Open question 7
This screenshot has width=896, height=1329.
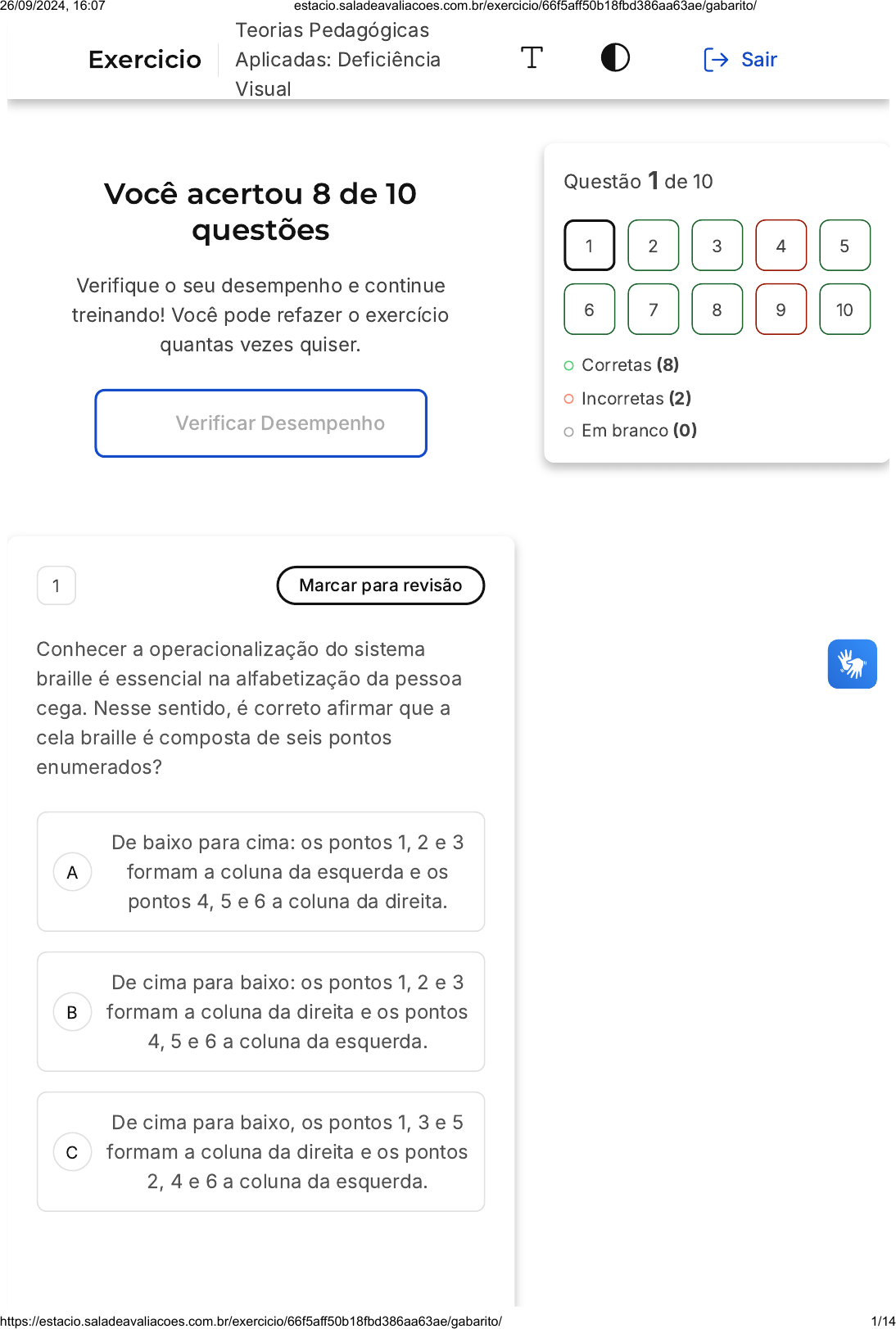click(x=654, y=310)
